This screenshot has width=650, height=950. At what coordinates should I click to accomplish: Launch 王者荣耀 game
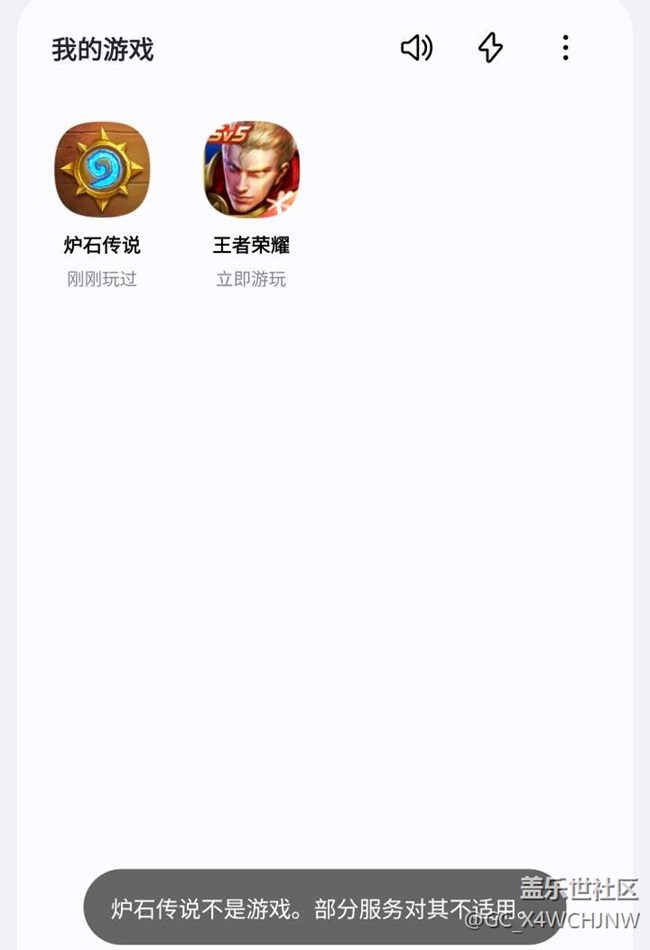(251, 170)
